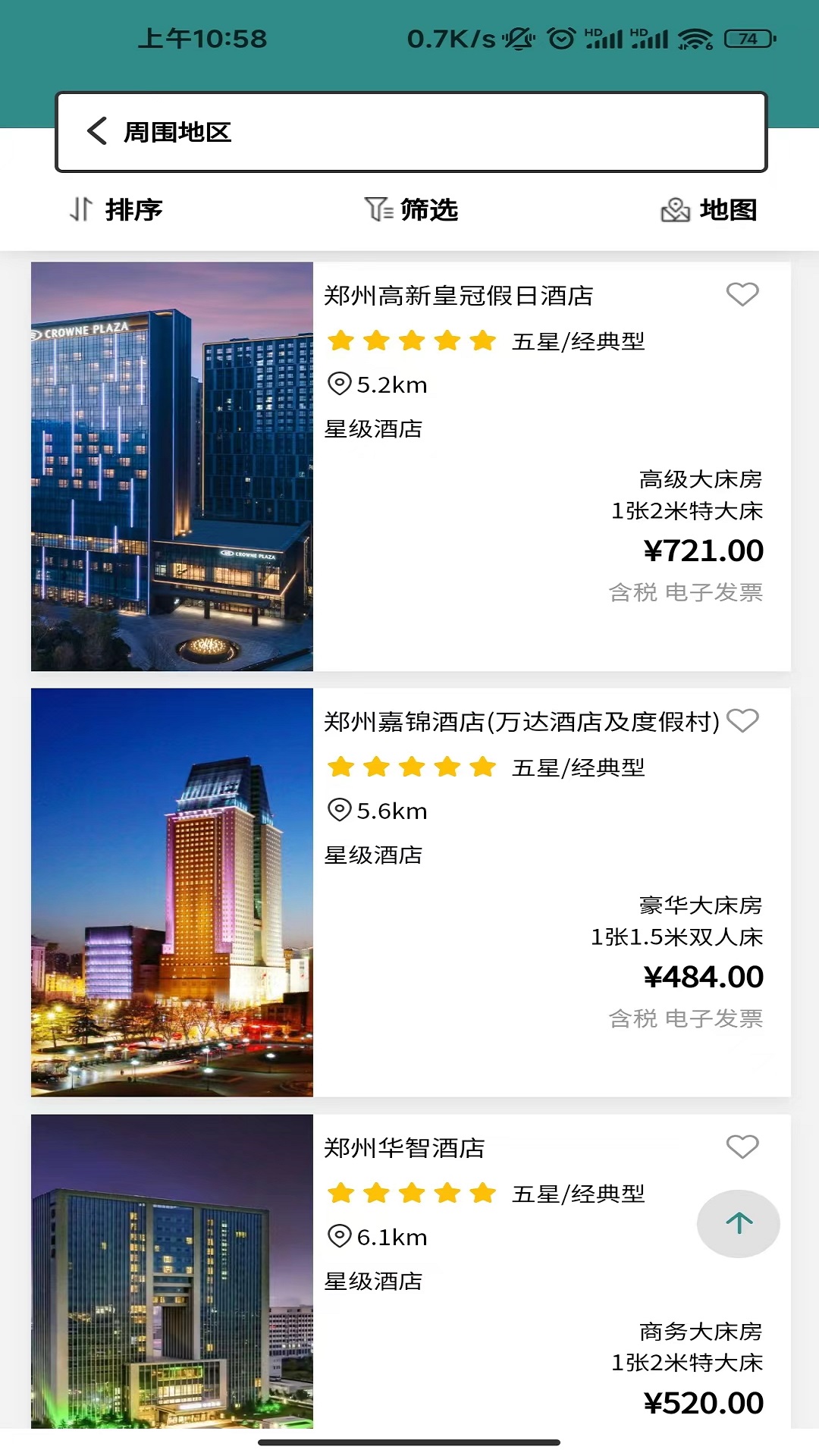Favorite 郑州嘉锦酒店 with the heart

(743, 722)
